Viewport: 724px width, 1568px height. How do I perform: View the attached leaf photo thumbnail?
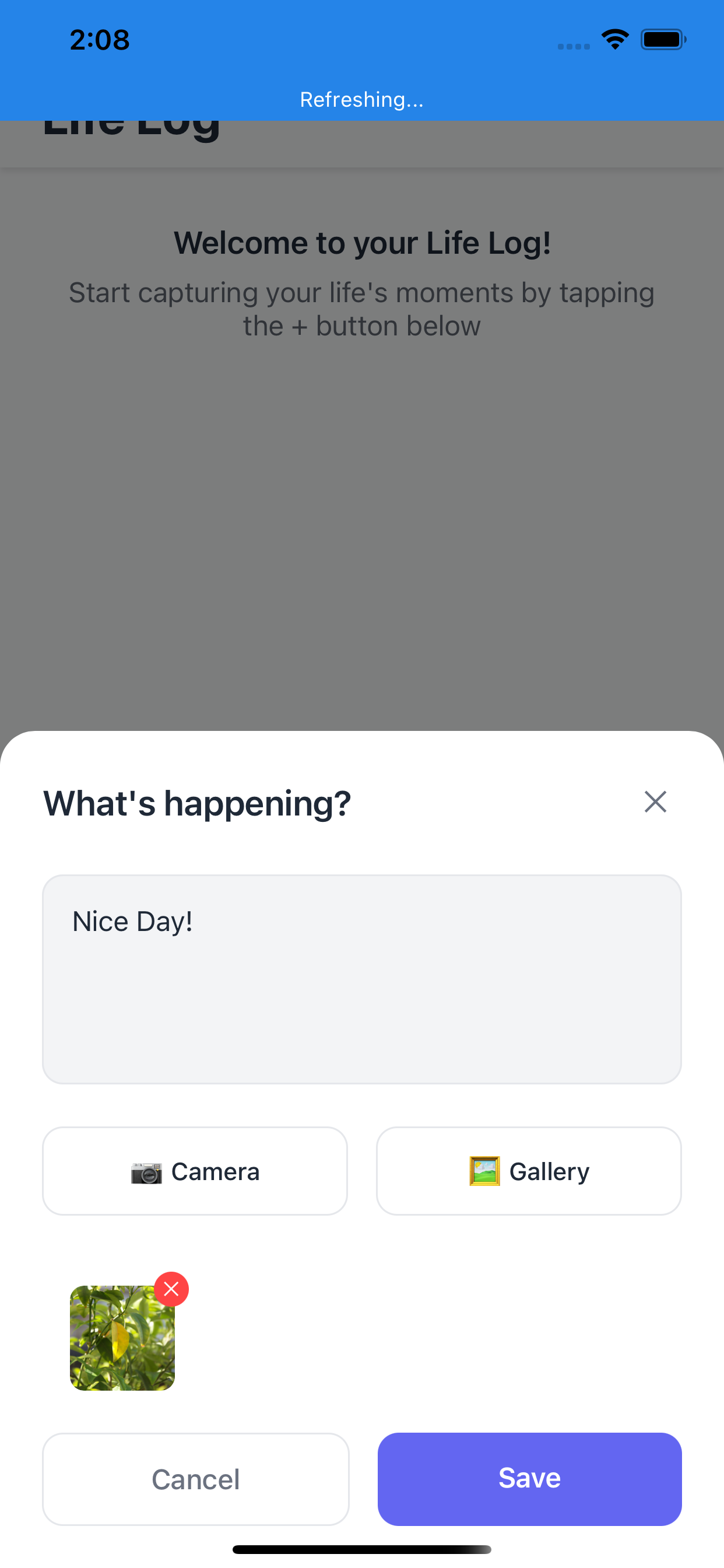[x=122, y=1338]
